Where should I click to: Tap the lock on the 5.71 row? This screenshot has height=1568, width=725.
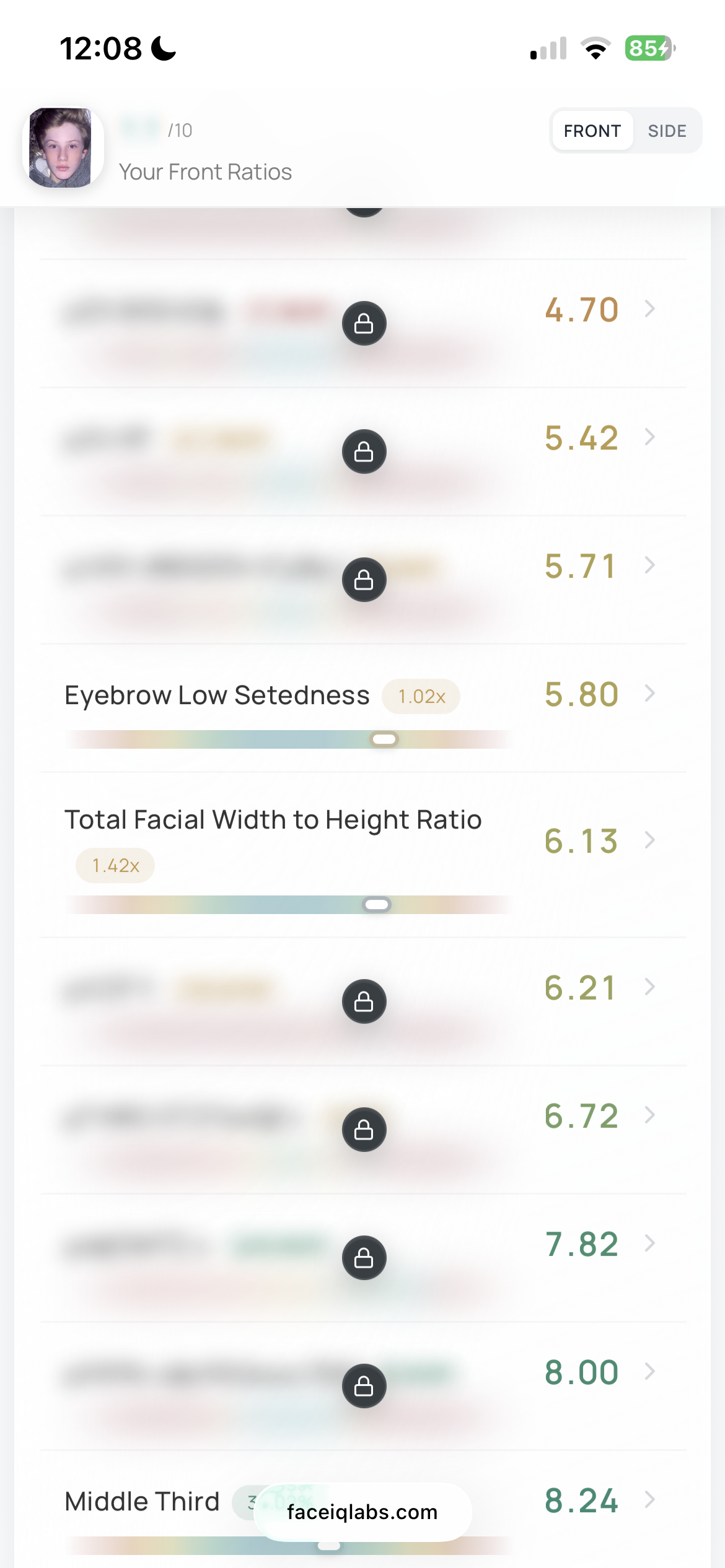pyautogui.click(x=364, y=580)
